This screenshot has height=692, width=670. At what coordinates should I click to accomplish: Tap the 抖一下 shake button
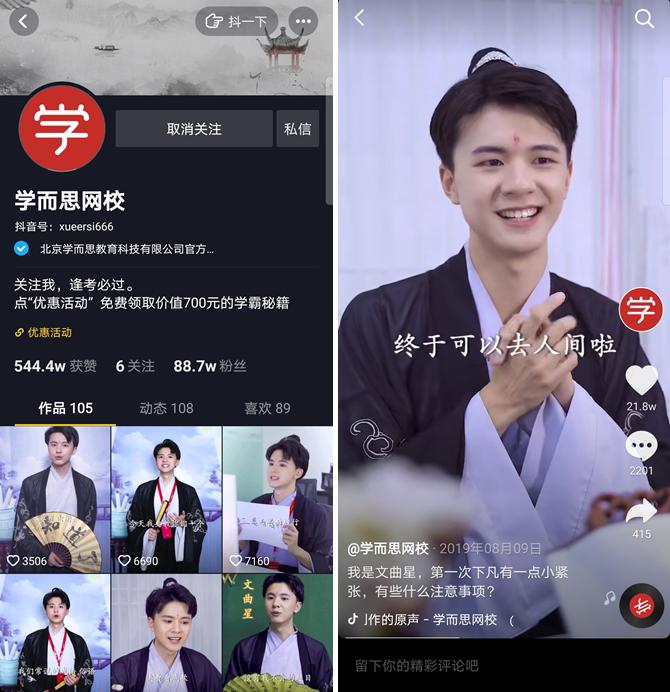point(236,20)
